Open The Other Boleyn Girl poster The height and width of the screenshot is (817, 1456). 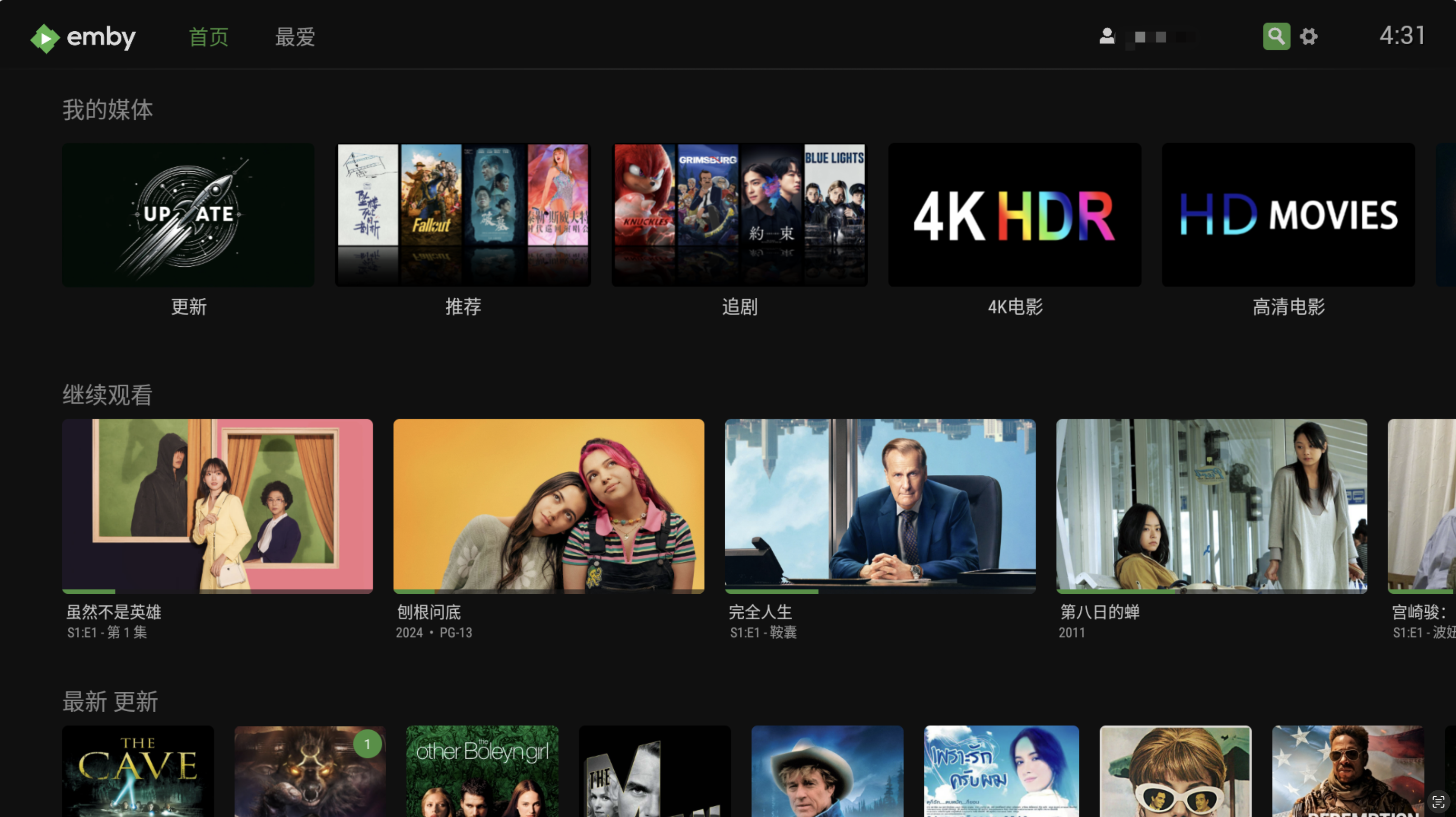coord(482,772)
